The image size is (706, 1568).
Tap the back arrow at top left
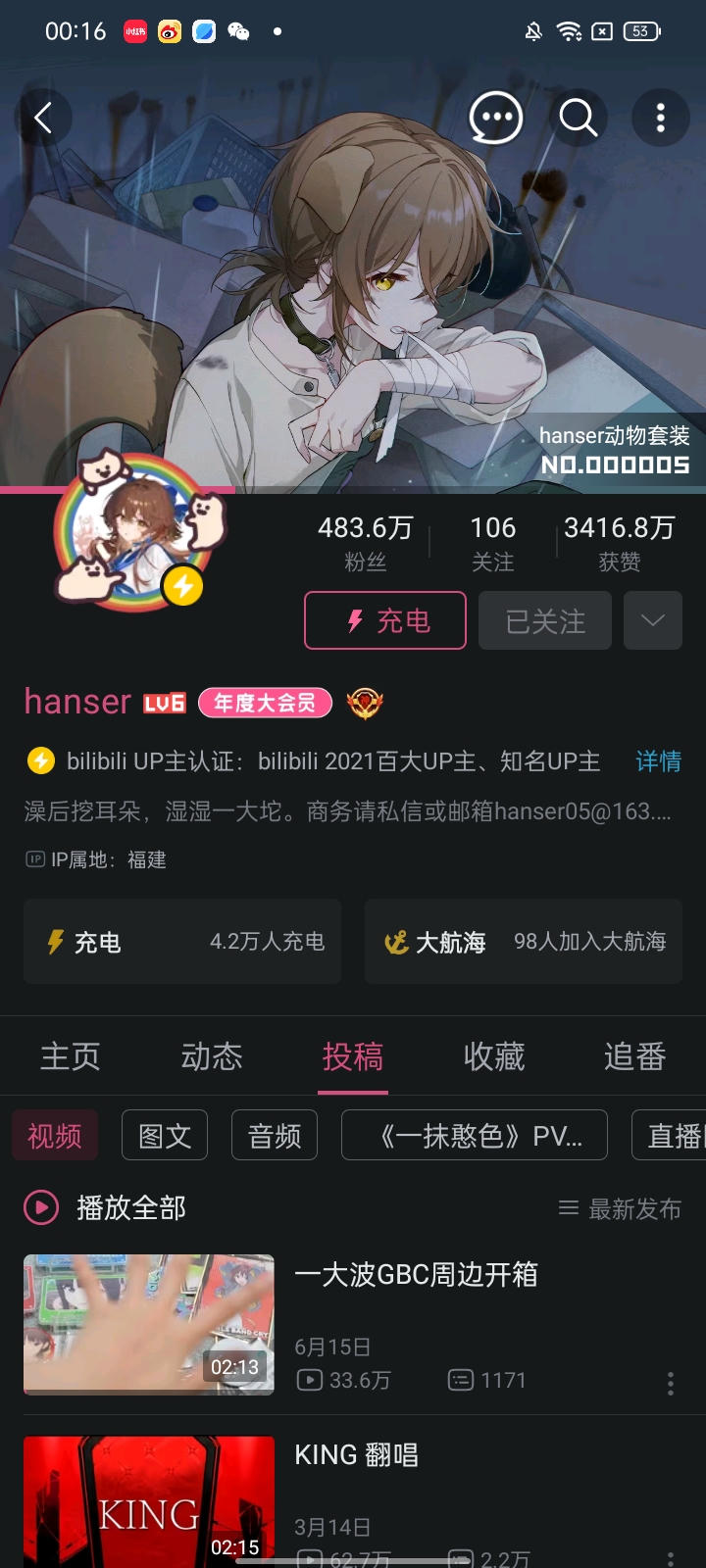pyautogui.click(x=43, y=117)
